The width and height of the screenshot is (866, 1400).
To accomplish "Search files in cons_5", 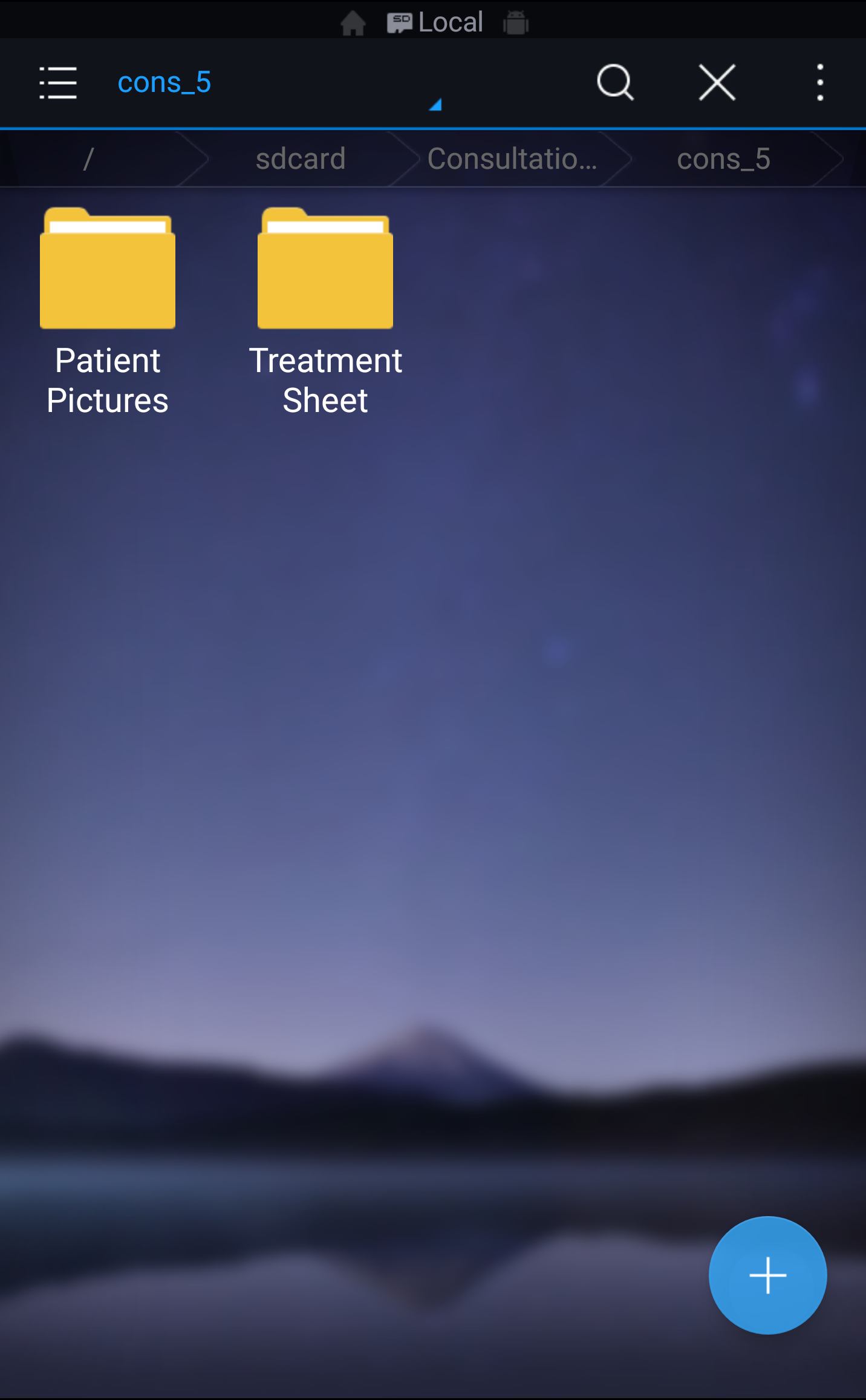I will tap(614, 82).
